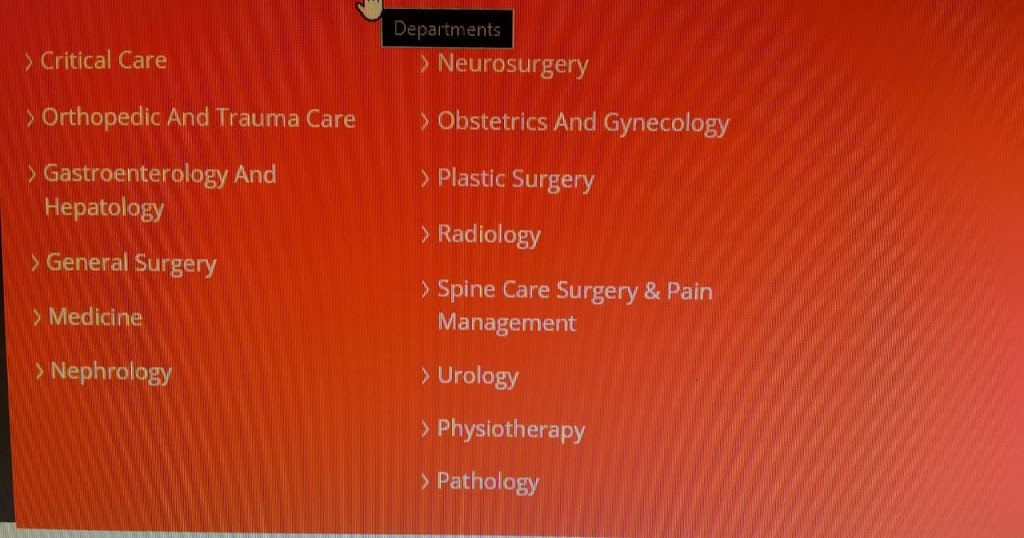Open Spine Care Surgery & Pain Management
1024x538 pixels.
pyautogui.click(x=574, y=292)
